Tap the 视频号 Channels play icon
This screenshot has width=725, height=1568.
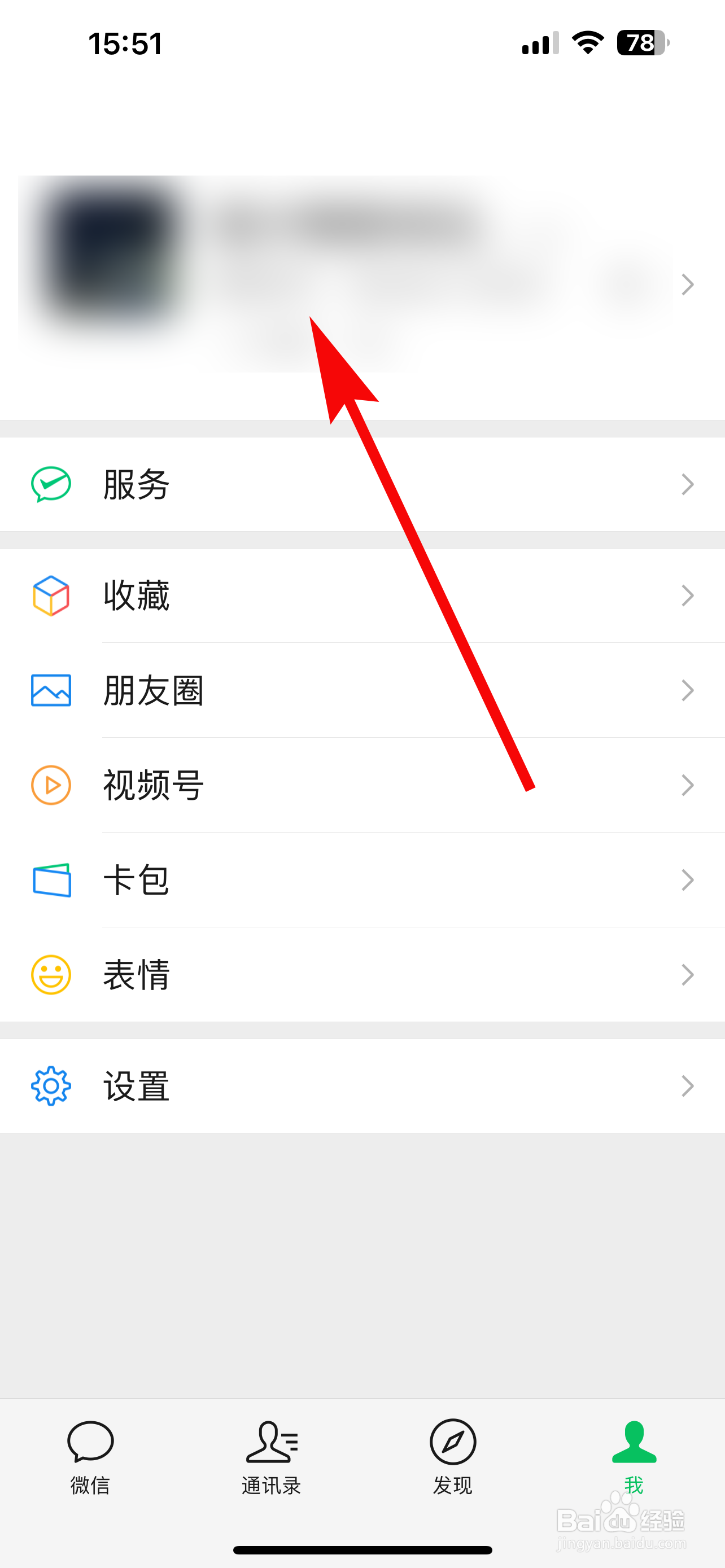[x=50, y=785]
